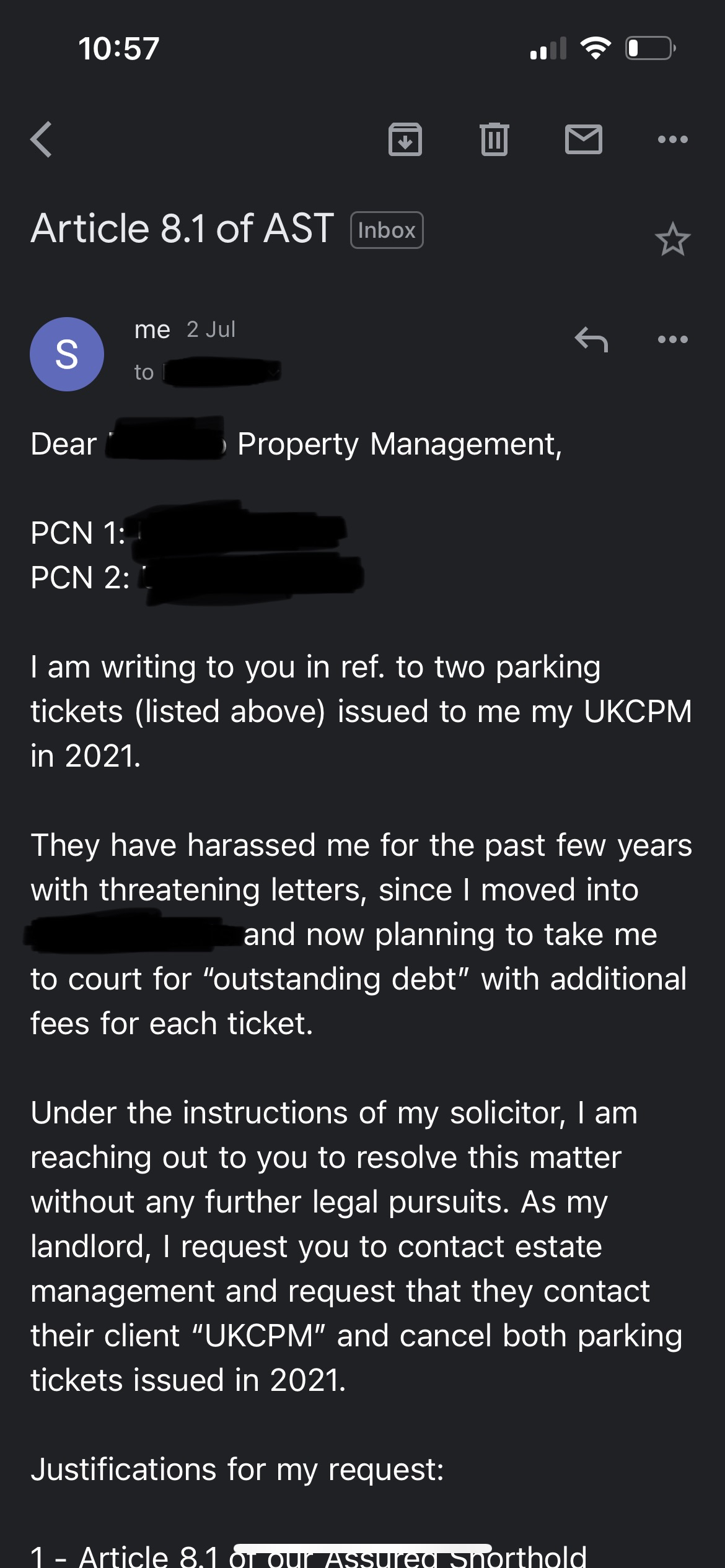Archive this email
This screenshot has width=725, height=1568.
(x=405, y=139)
